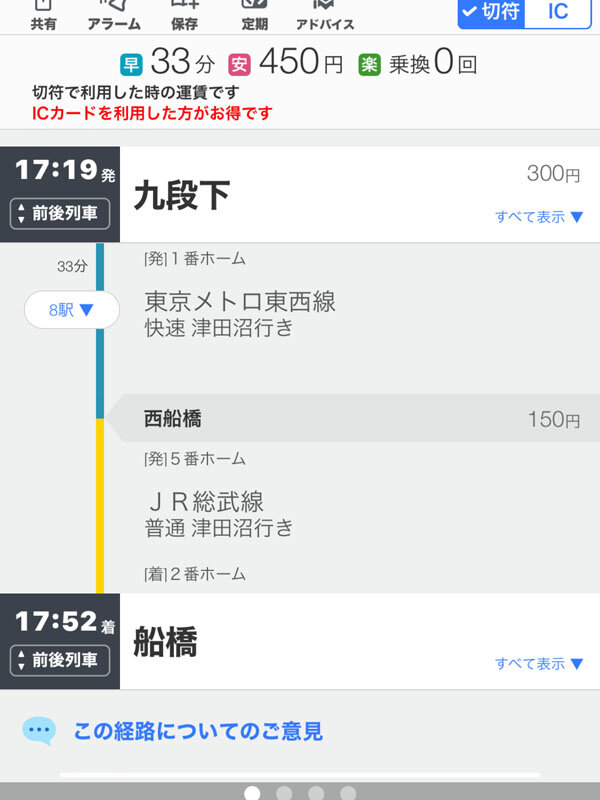Viewport: 600px width, 800px height.
Task: Open アドバイス advice
Action: pos(324,14)
